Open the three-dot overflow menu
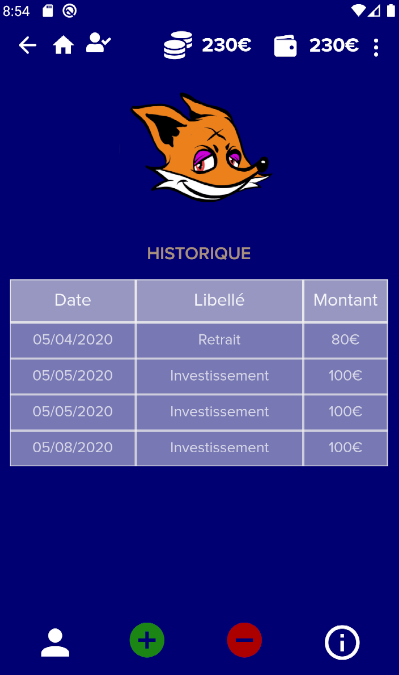Viewport: 399px width, 675px height. pos(376,47)
